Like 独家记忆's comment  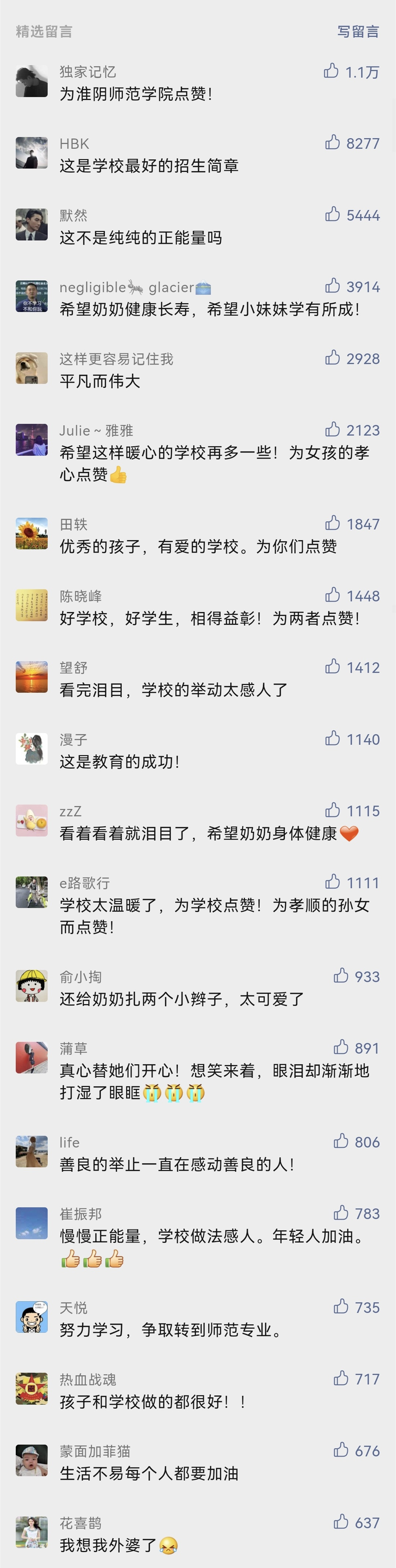pos(331,71)
